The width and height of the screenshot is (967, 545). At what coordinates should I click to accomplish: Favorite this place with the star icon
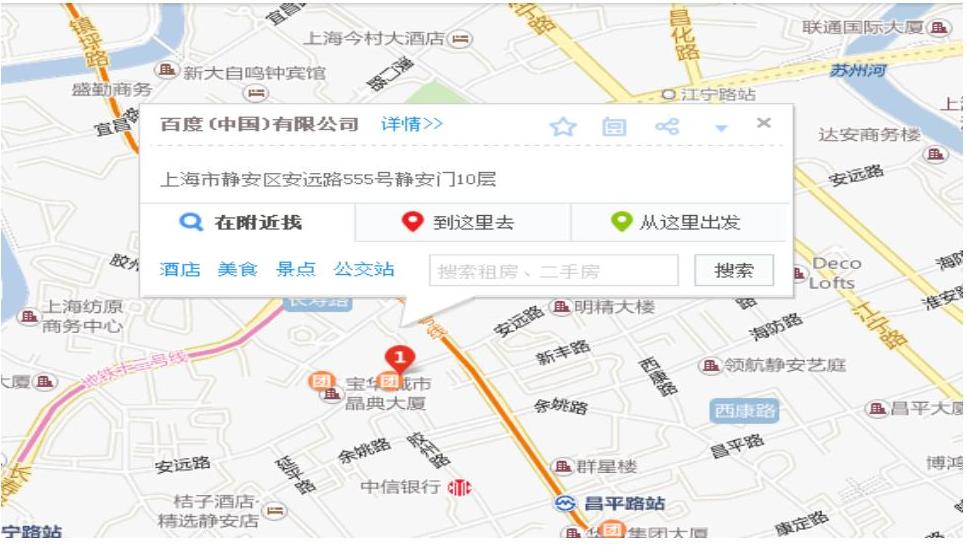pyautogui.click(x=563, y=127)
